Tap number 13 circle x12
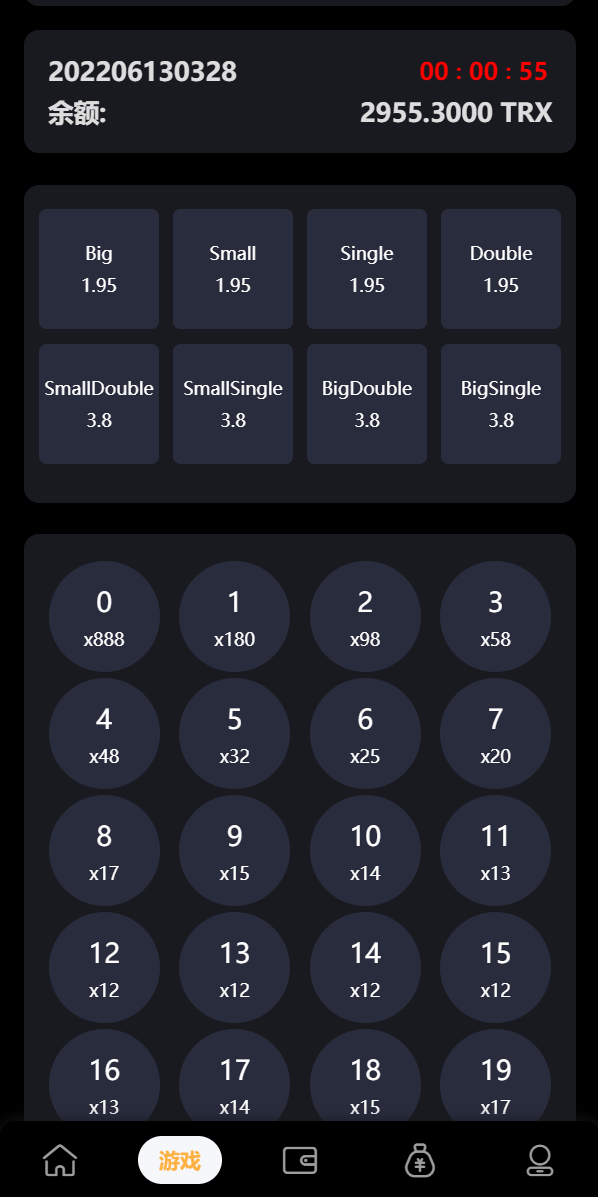Screen dimensions: 598x1197 [x=234, y=968]
